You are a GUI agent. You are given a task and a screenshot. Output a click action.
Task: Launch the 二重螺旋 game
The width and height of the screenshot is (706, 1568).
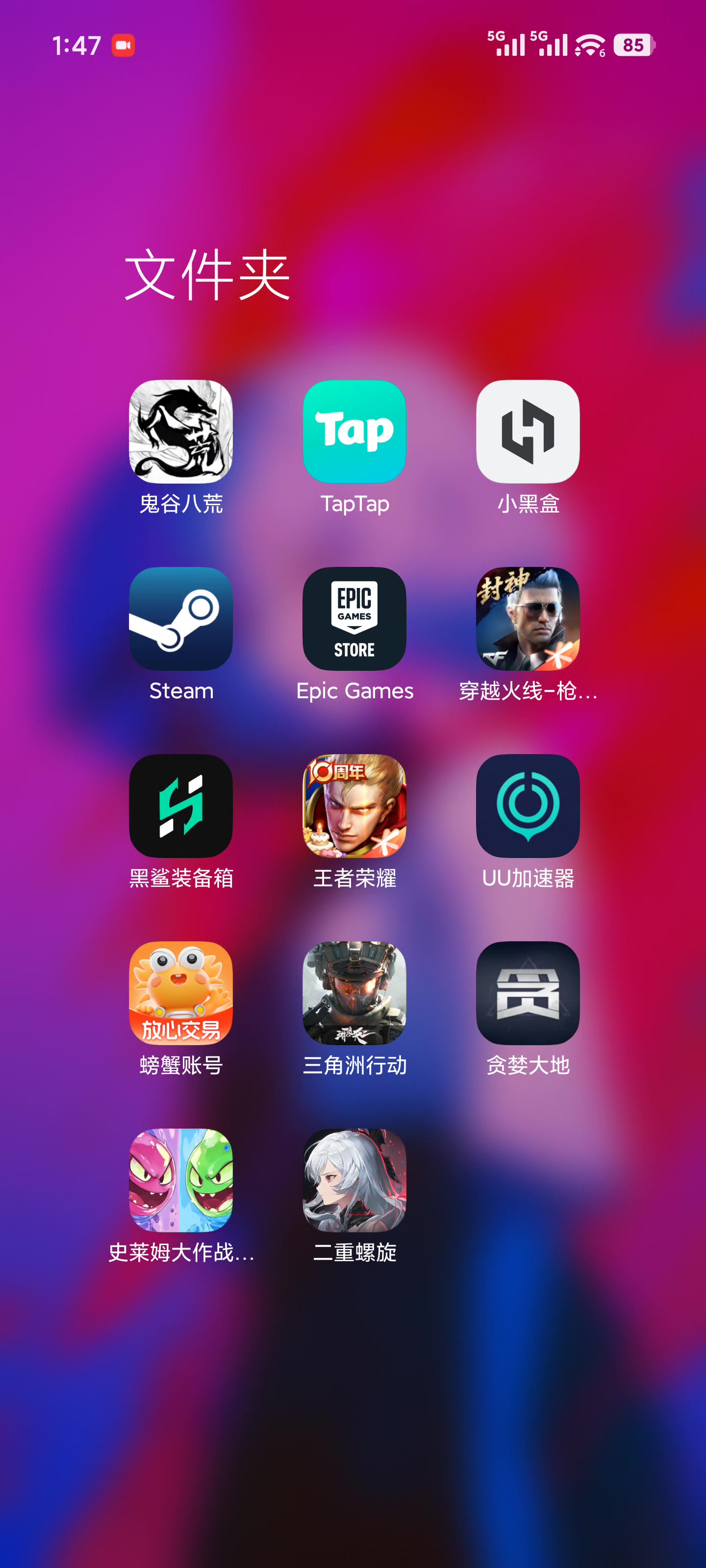point(354,1180)
